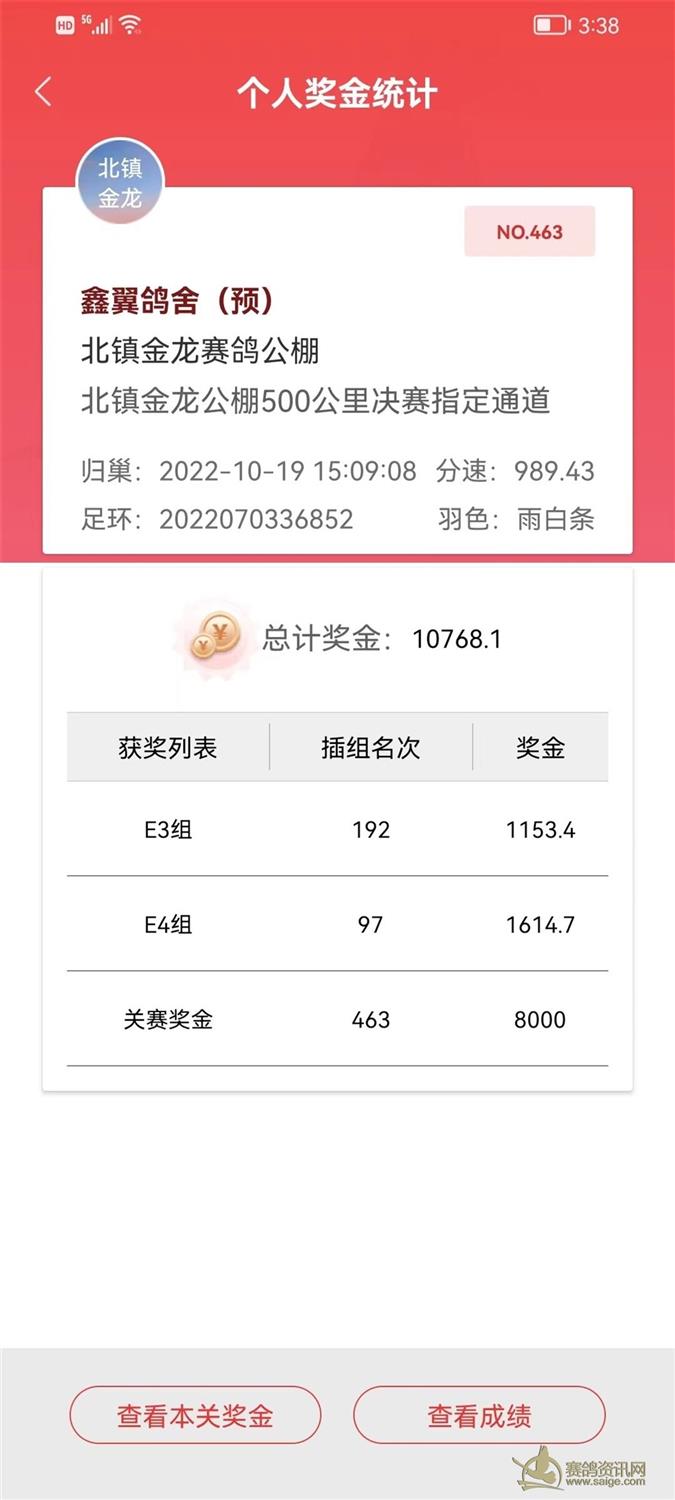
Task: Go back using the top-left arrow
Action: coord(42,92)
